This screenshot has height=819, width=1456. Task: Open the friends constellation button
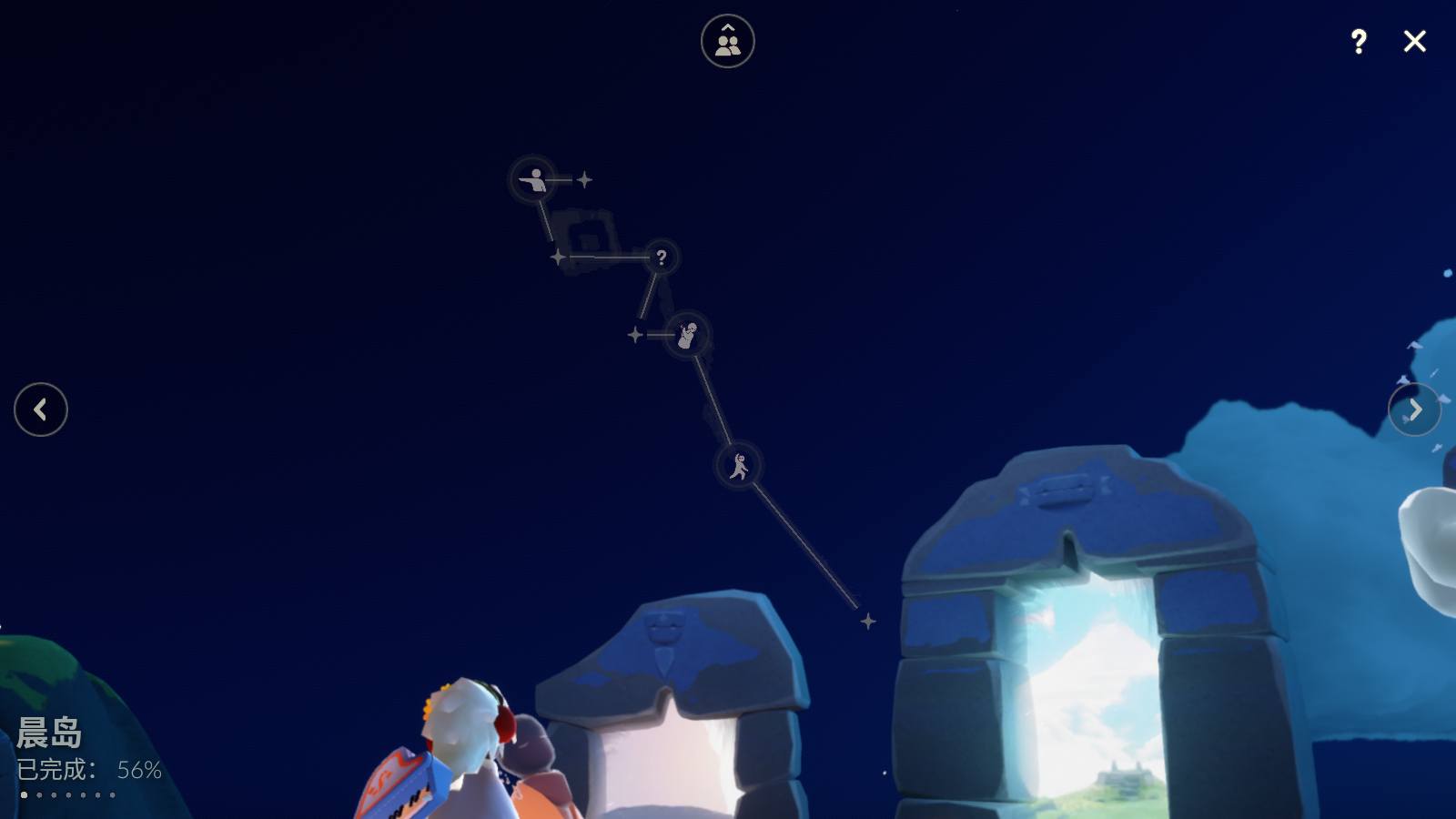point(727,41)
